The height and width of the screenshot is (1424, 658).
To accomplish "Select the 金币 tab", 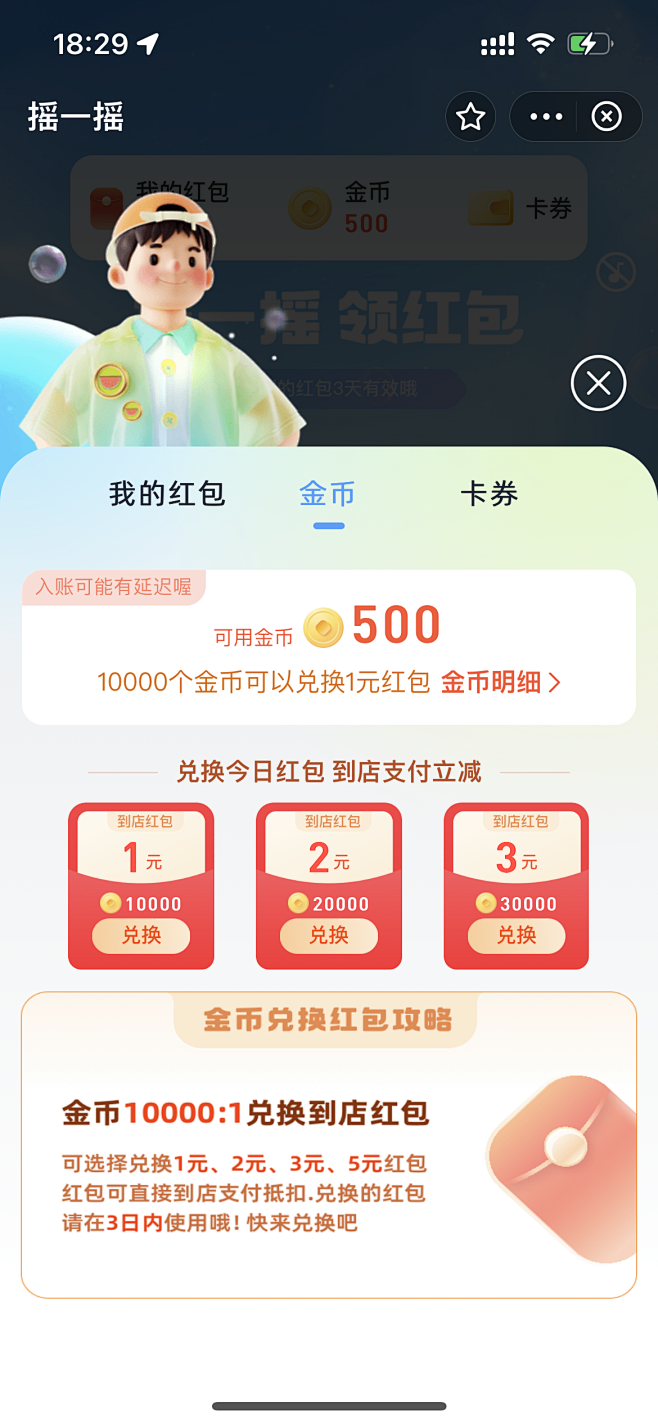I will click(x=328, y=494).
